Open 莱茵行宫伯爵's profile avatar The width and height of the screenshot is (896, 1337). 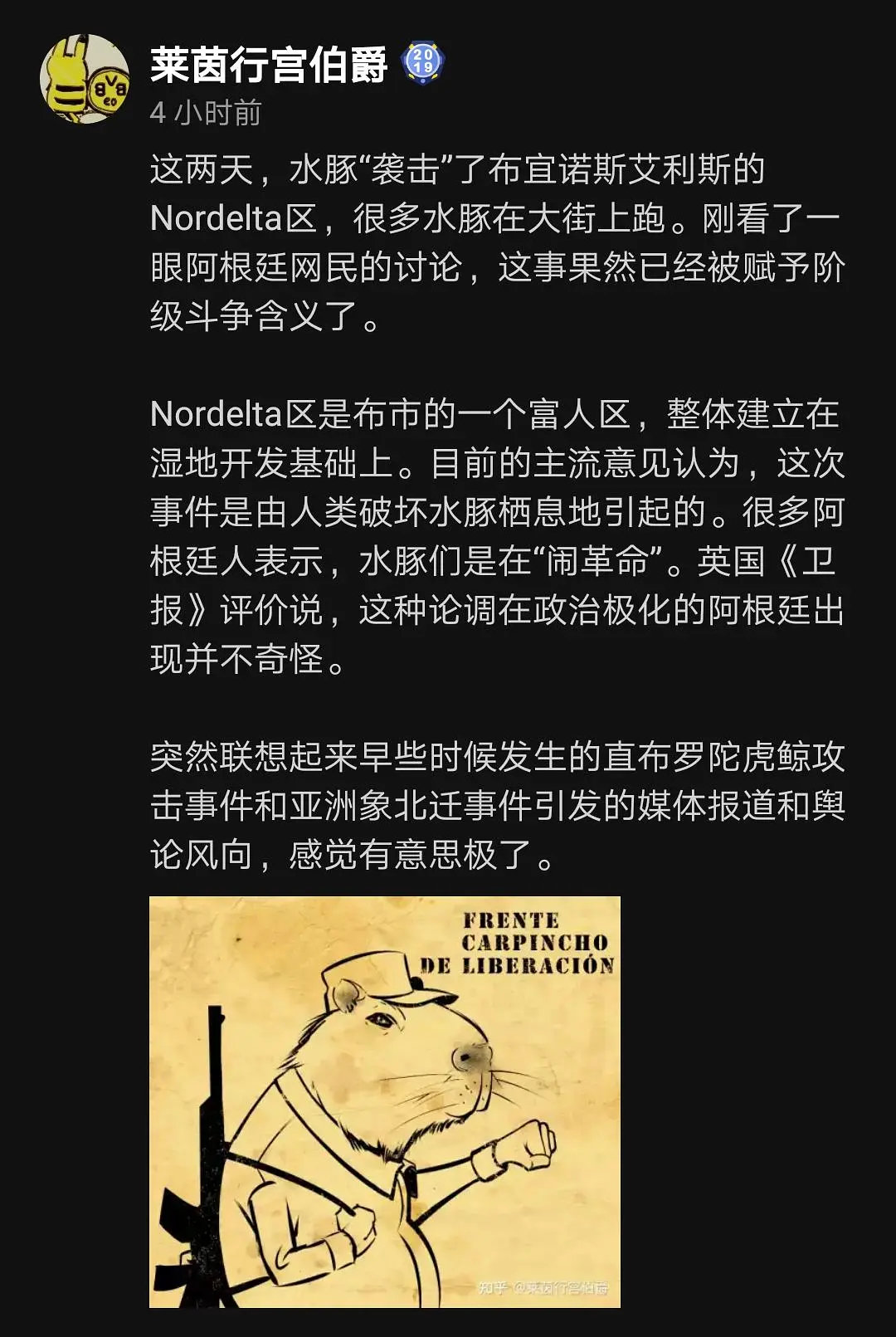pos(85,80)
